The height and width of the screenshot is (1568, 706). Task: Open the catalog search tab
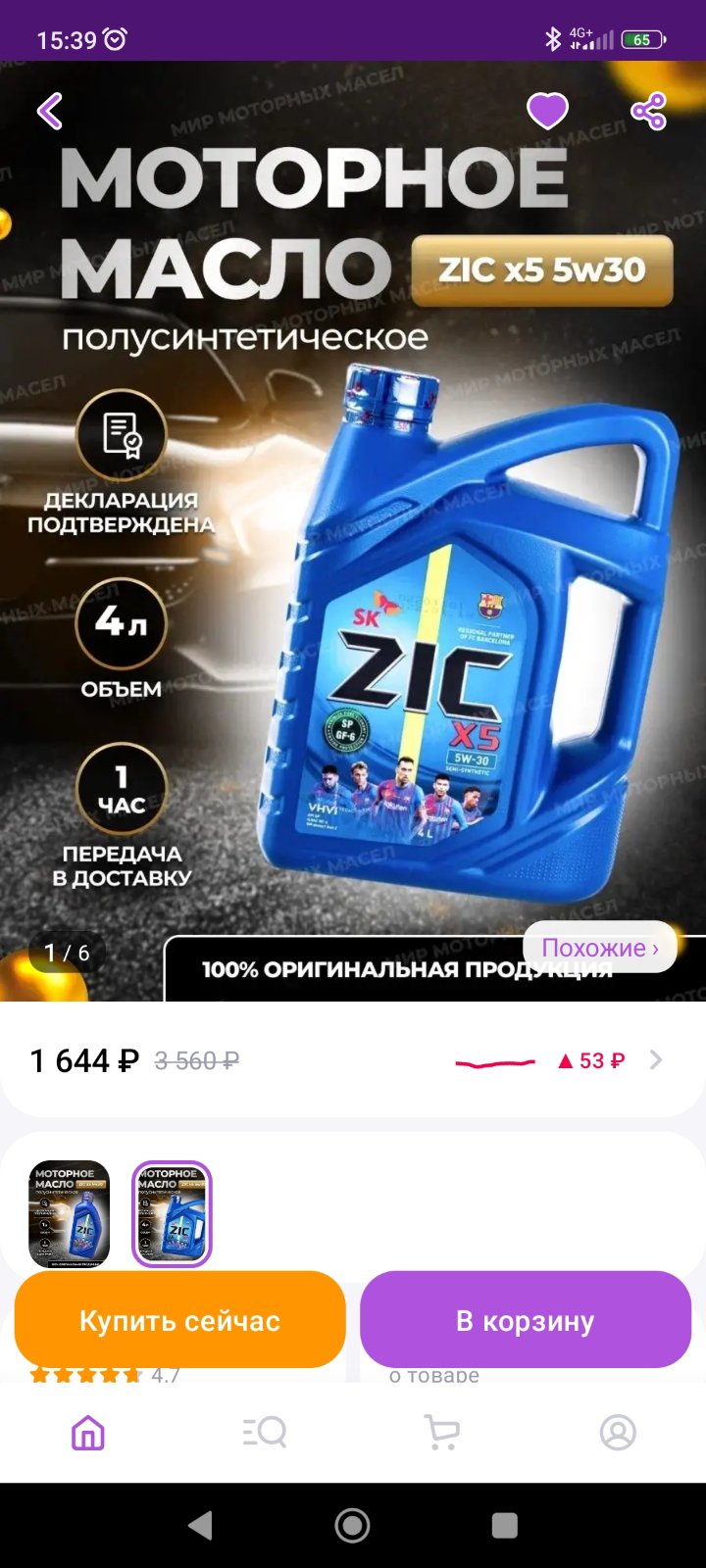click(x=265, y=1433)
